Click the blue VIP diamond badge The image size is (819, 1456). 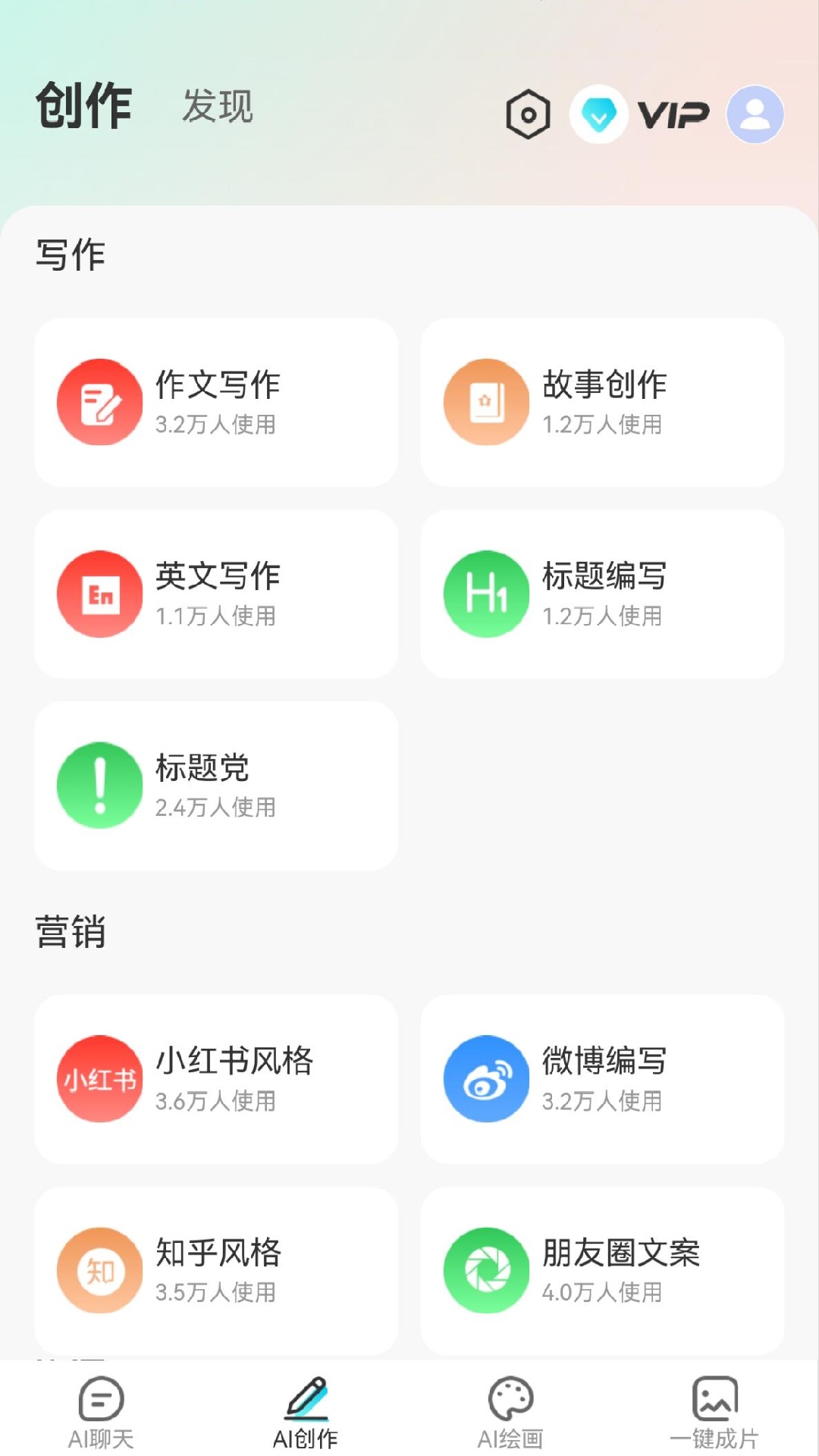pos(598,114)
